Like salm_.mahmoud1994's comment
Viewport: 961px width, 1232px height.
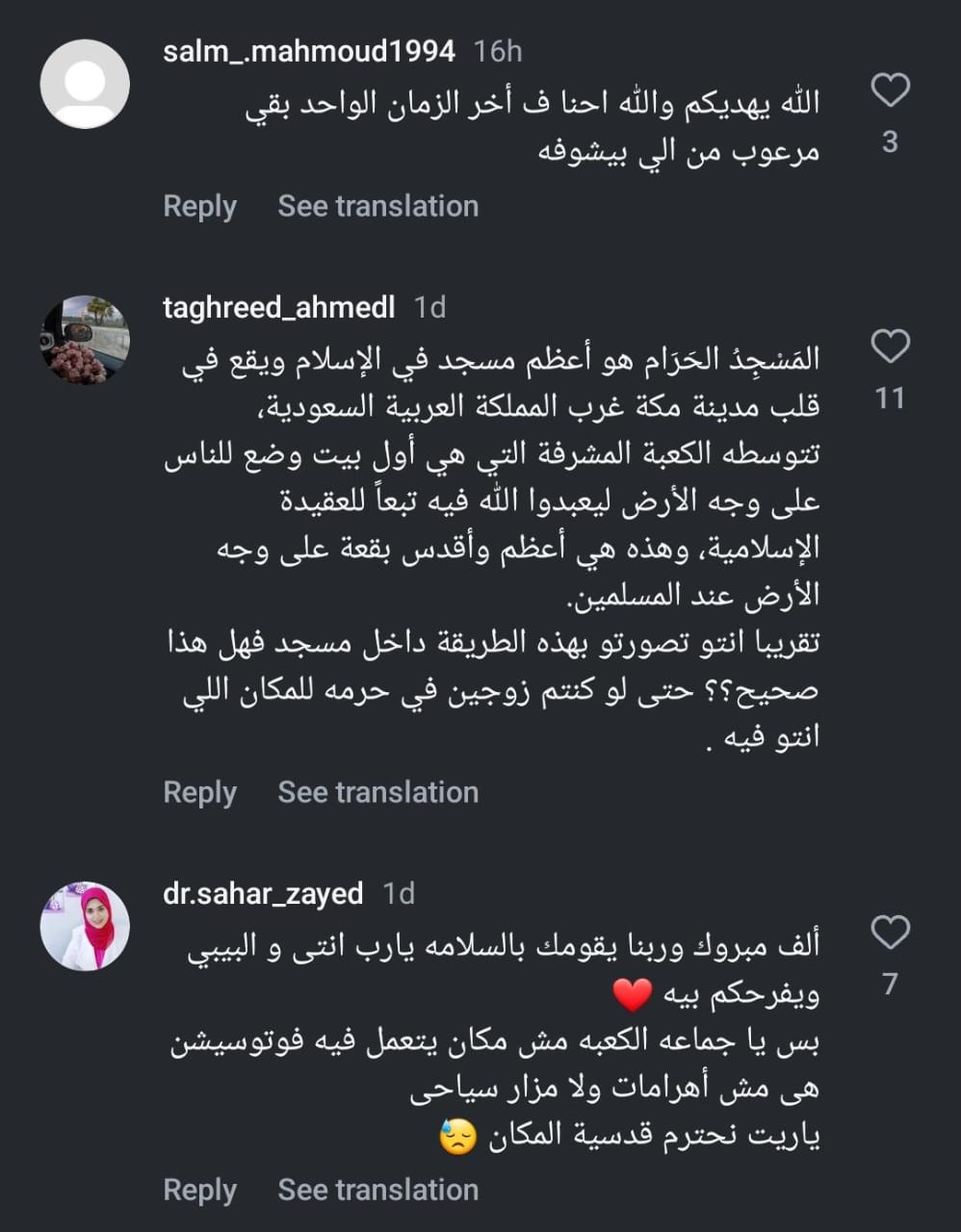tap(890, 90)
